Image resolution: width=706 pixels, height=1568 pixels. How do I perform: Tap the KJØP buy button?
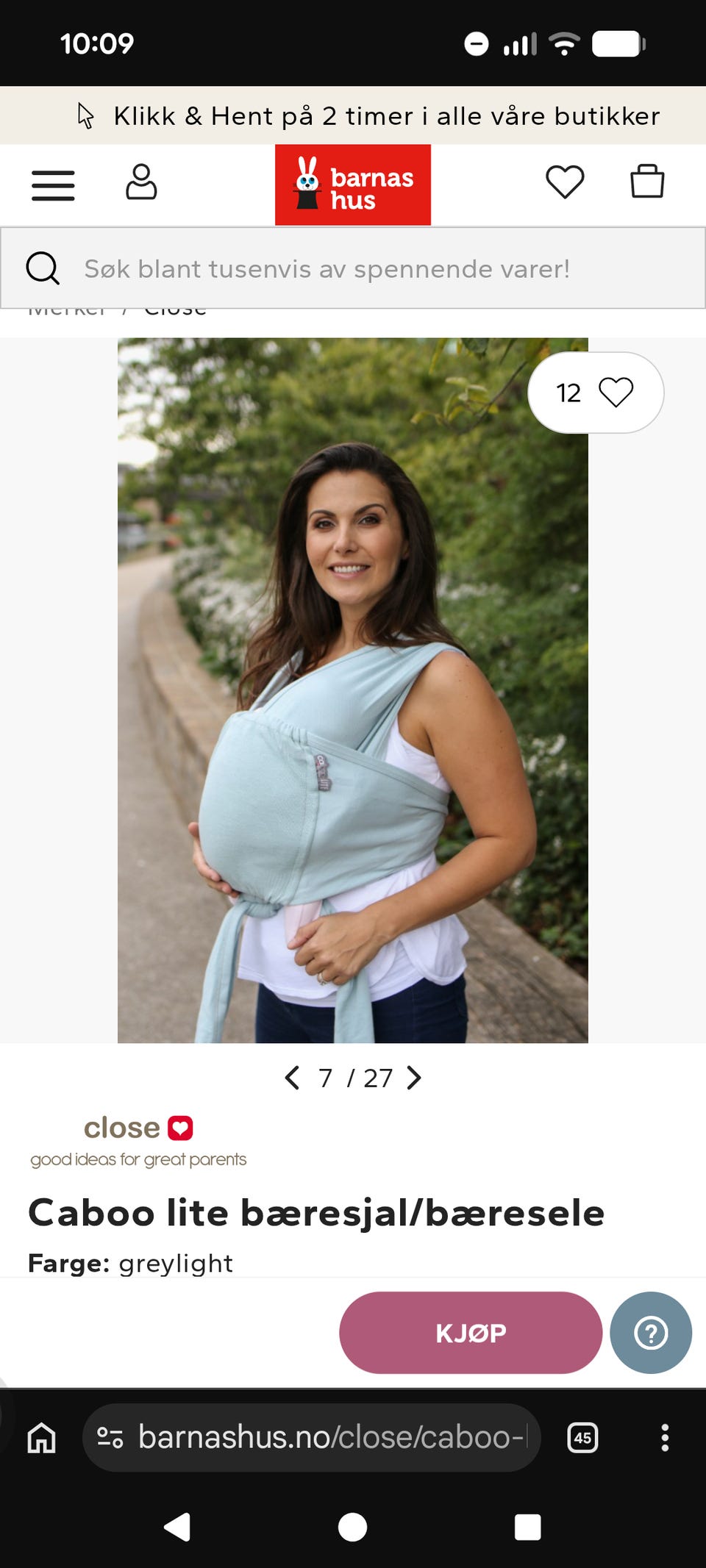click(471, 1333)
